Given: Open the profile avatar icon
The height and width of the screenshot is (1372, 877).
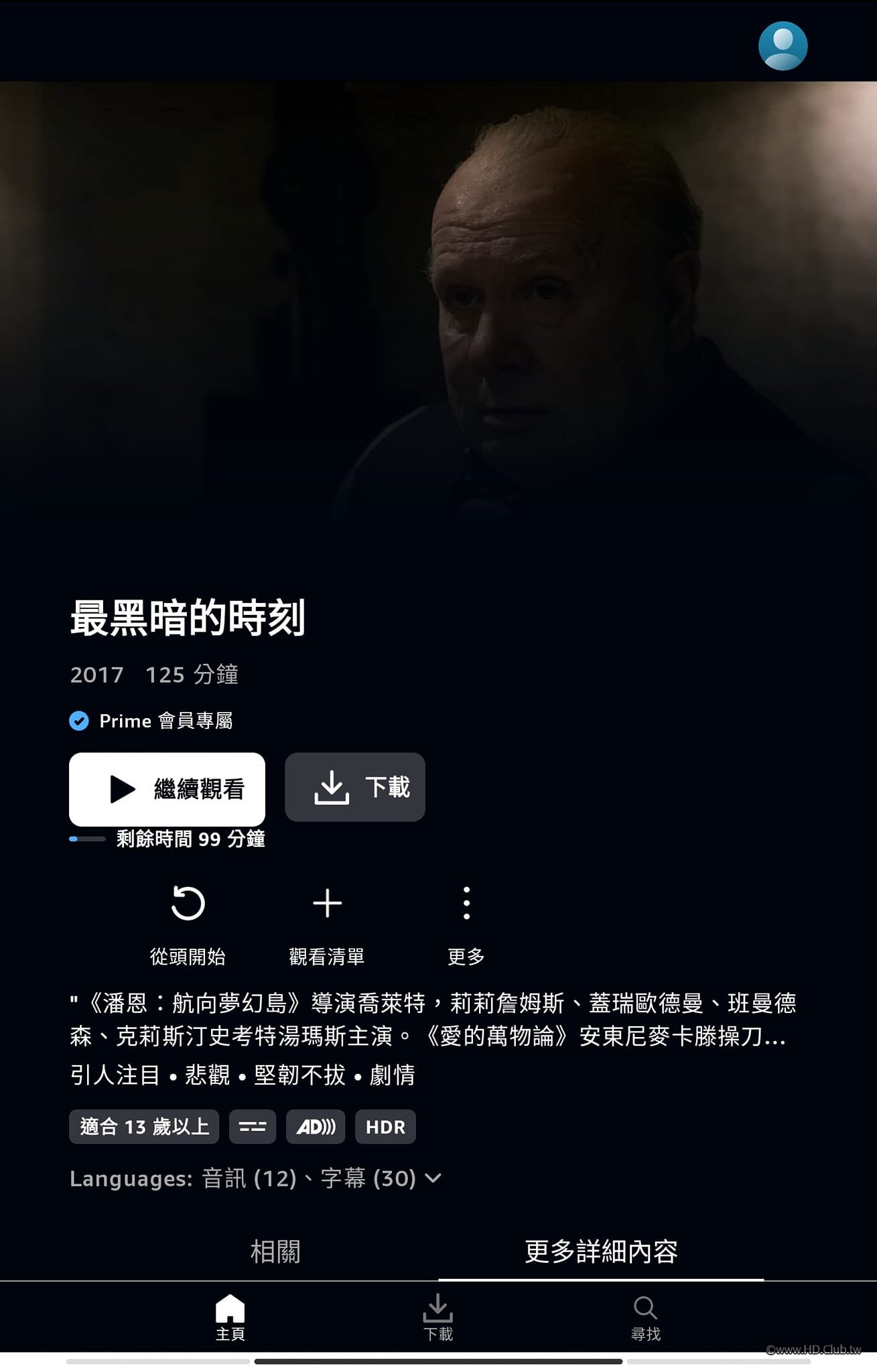Looking at the screenshot, I should (x=783, y=46).
